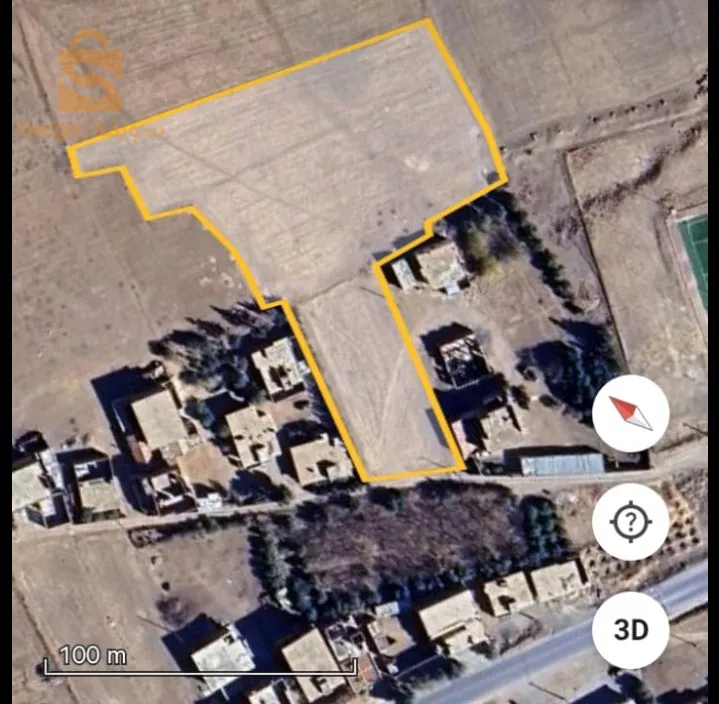This screenshot has height=704, width=719.
Task: Center map on my location
Action: click(x=631, y=522)
